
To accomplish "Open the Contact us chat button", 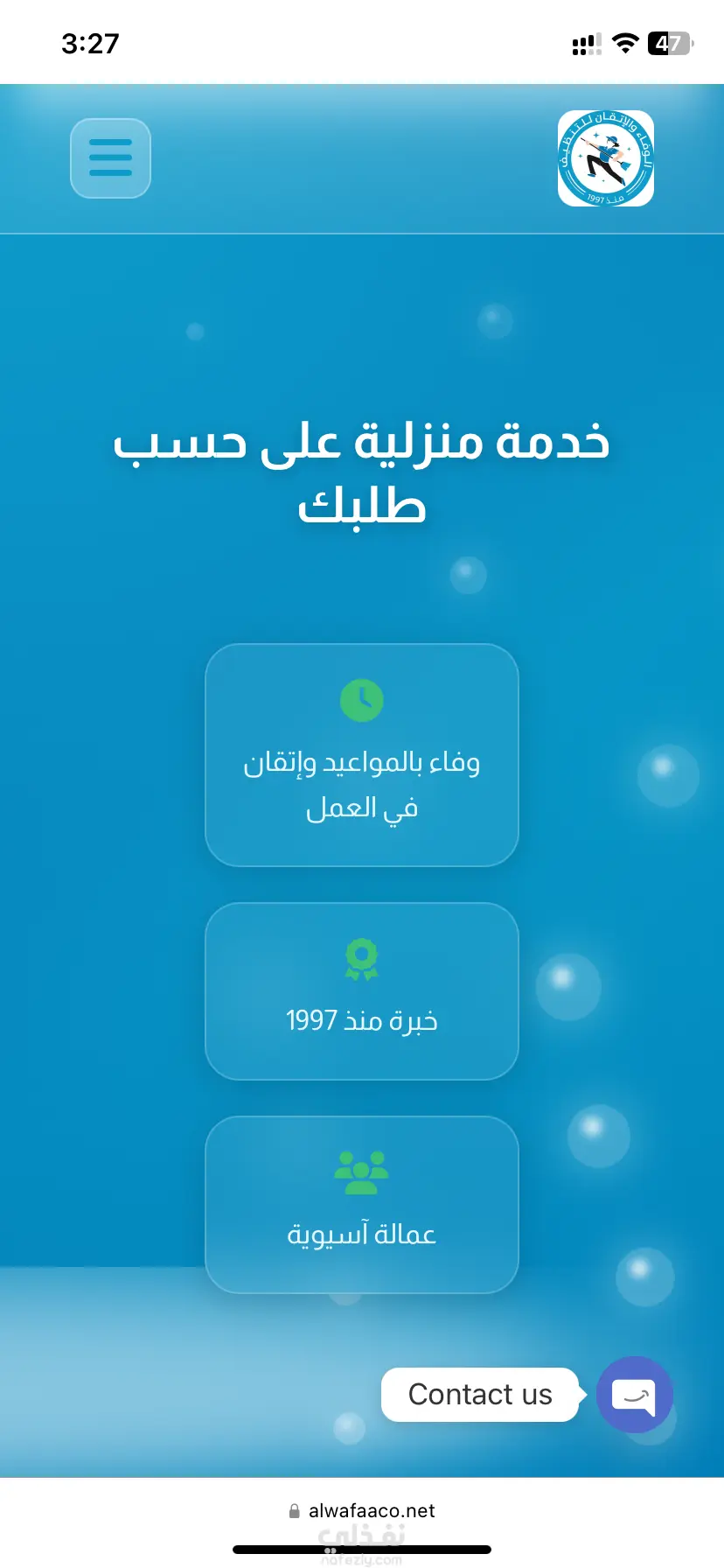I will (x=634, y=1394).
